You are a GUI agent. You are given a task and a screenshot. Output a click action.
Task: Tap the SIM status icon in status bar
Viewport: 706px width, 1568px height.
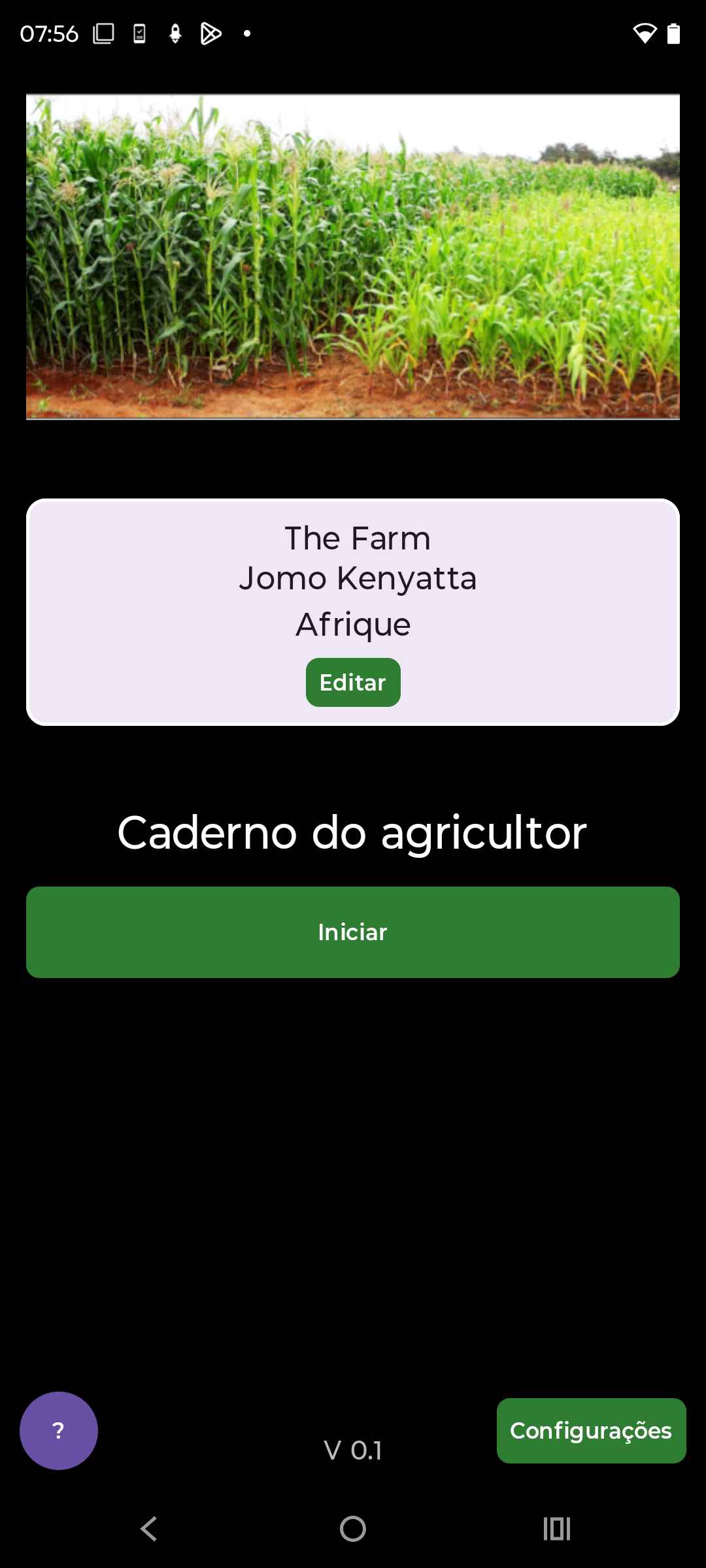pos(139,33)
